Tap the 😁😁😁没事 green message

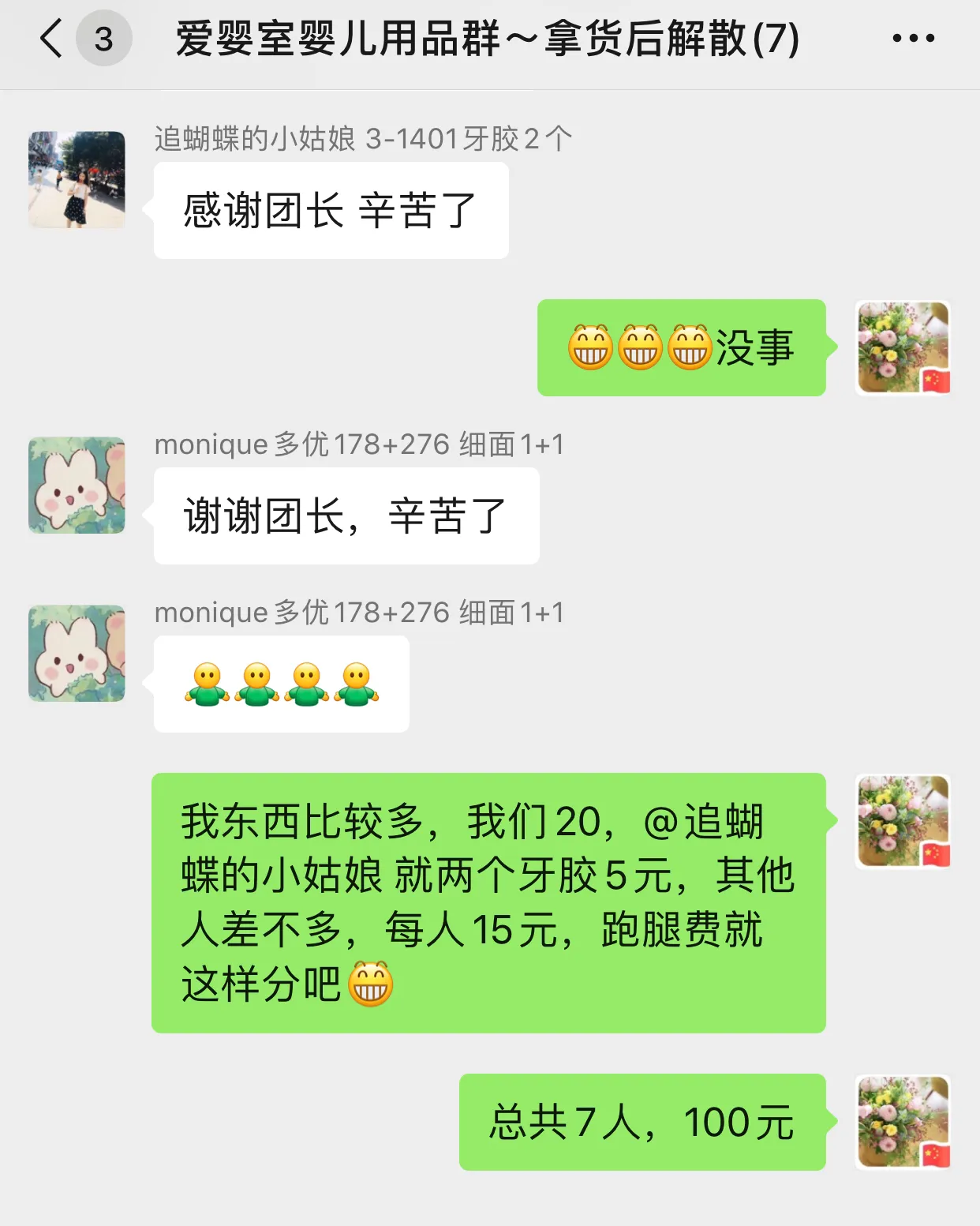coord(680,346)
